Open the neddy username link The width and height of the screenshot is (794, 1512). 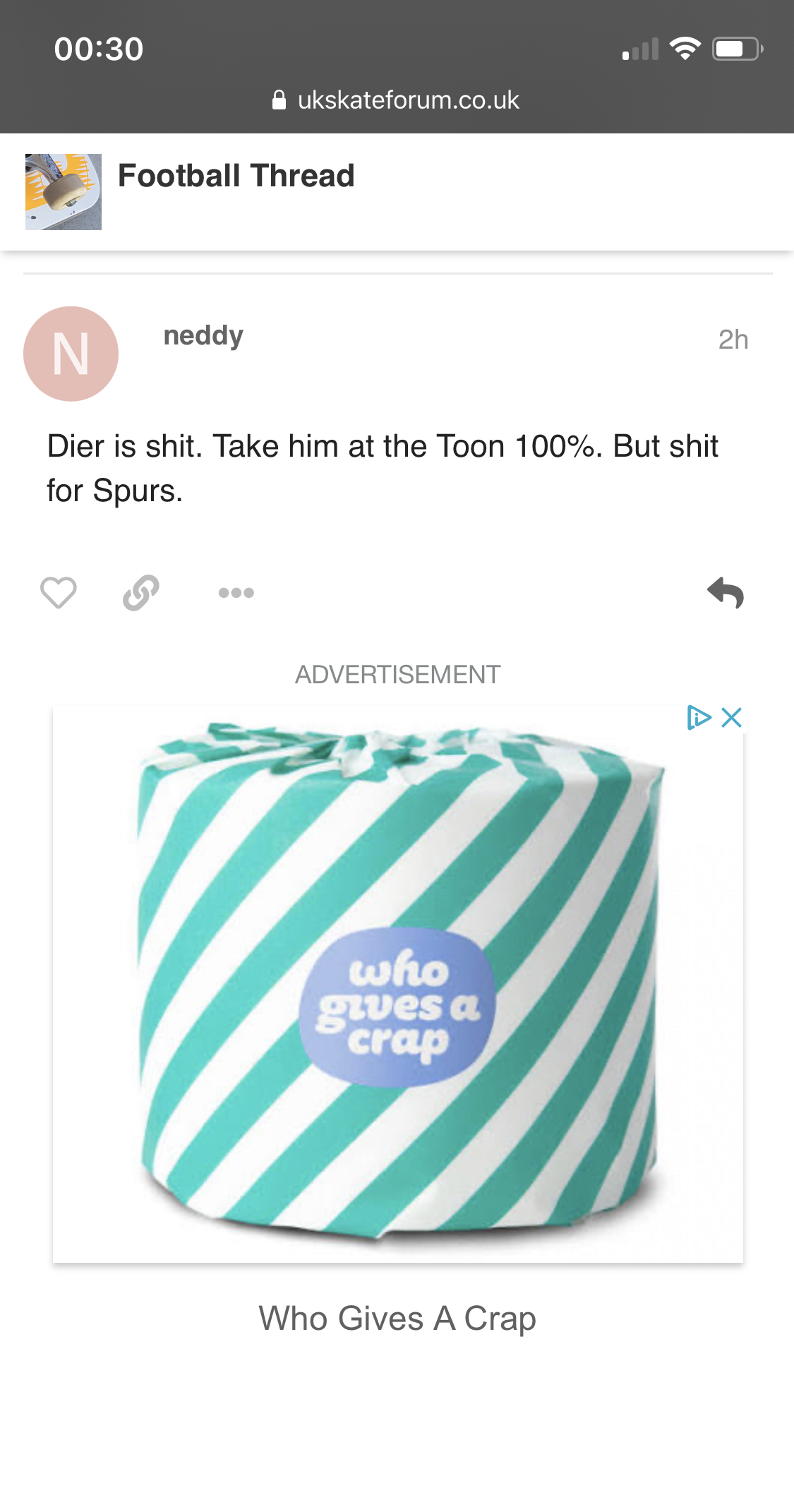[203, 336]
